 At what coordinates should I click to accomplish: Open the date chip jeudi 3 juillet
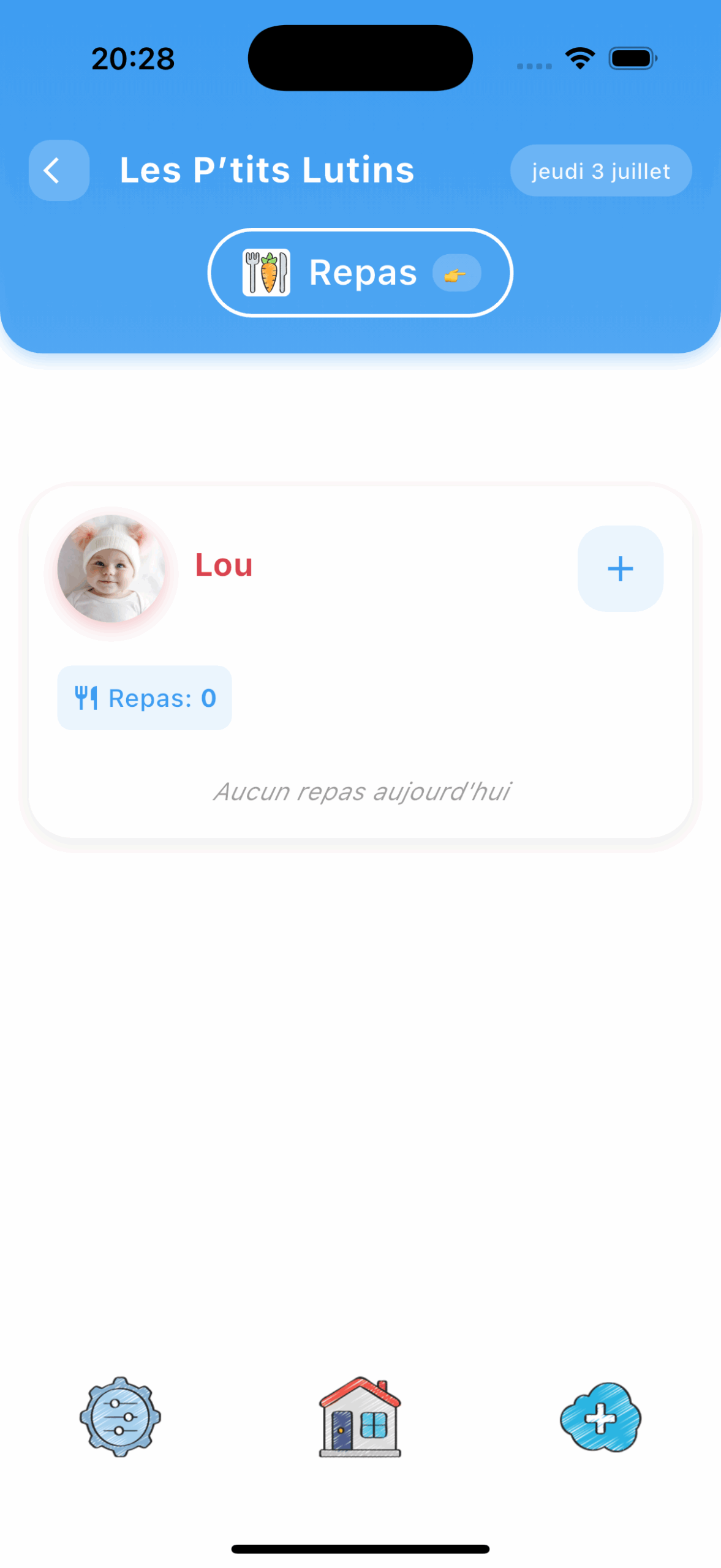600,171
